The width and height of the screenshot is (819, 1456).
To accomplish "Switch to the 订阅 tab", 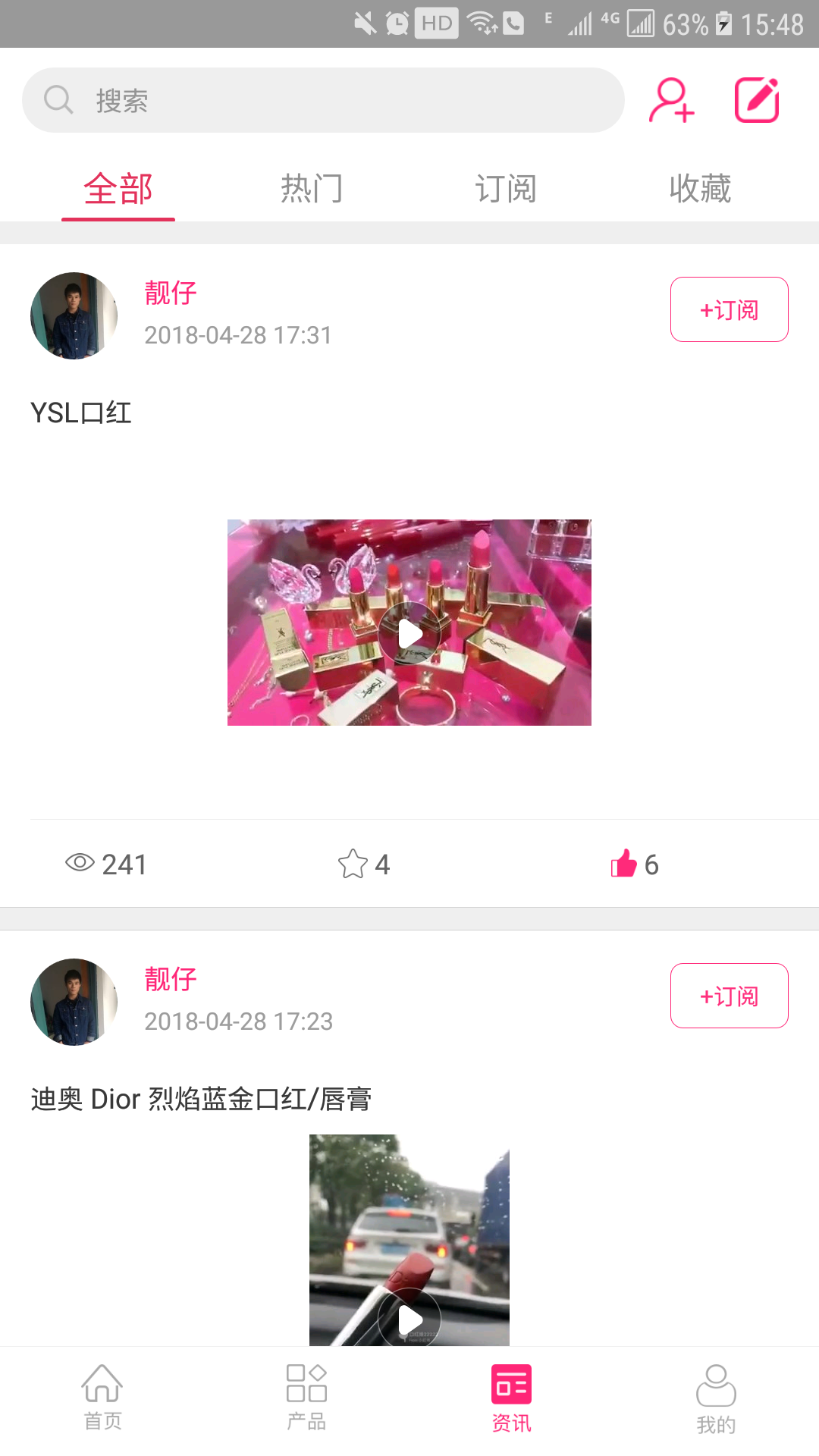I will point(506,188).
